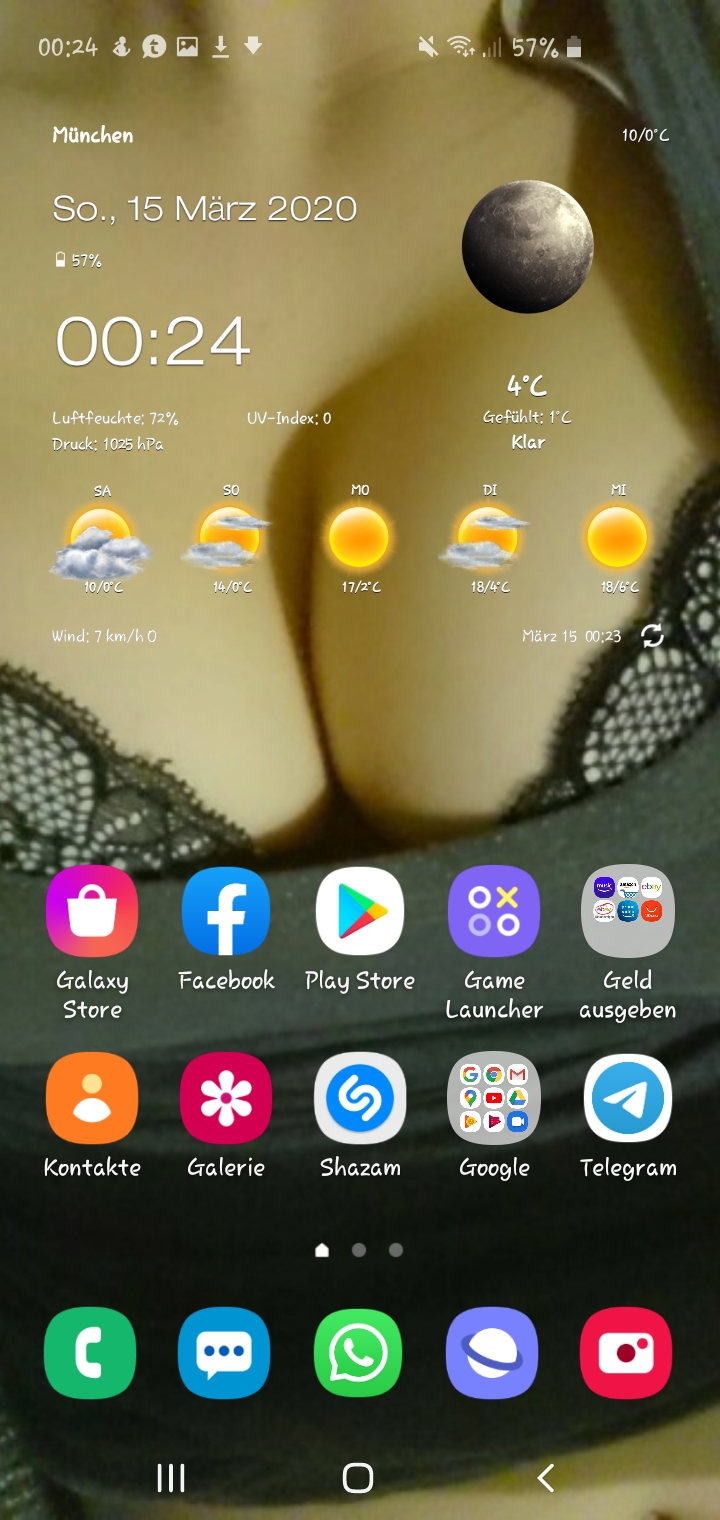Open the Galerie app

click(x=226, y=1098)
